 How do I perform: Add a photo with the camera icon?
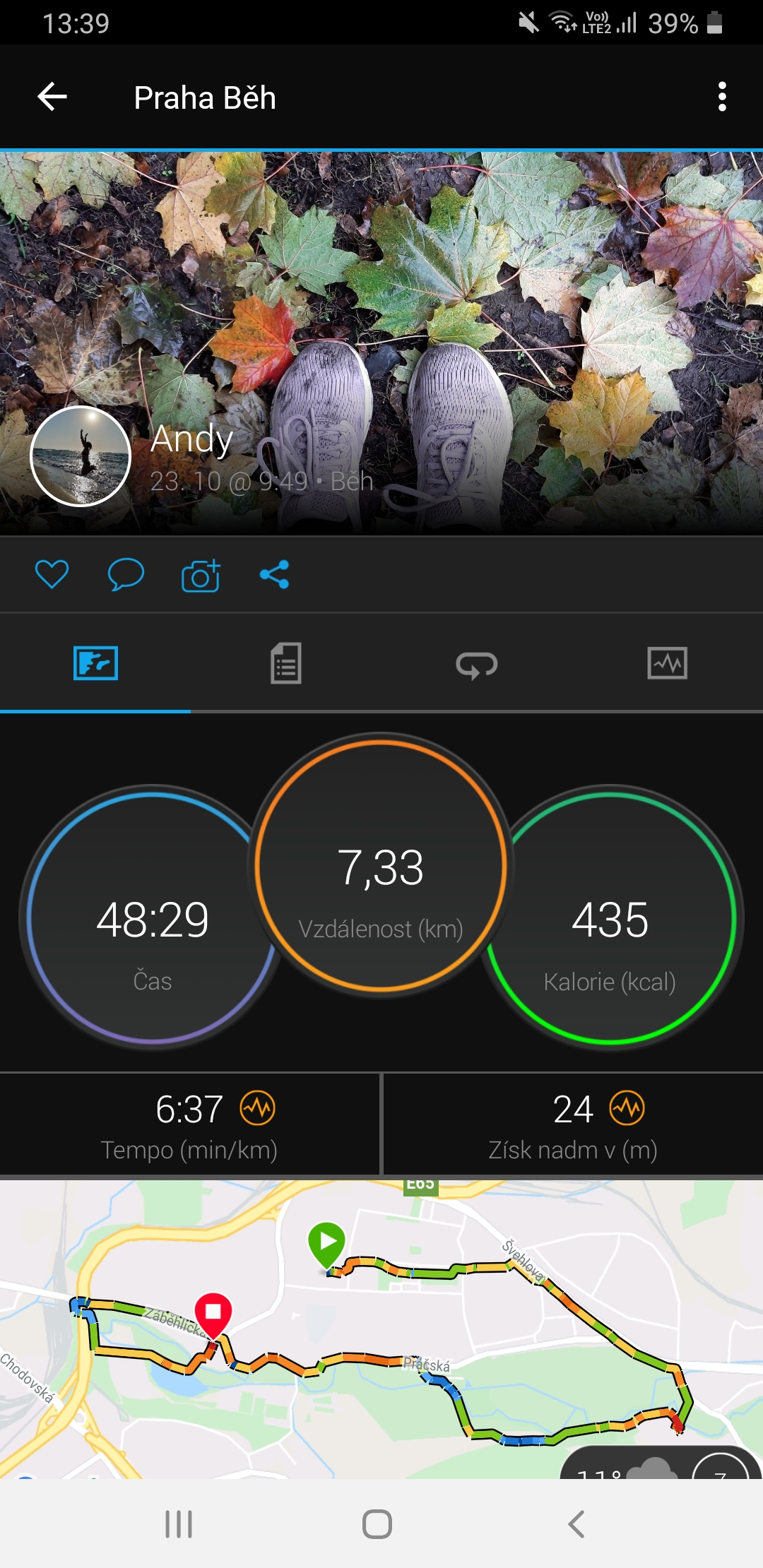[201, 575]
